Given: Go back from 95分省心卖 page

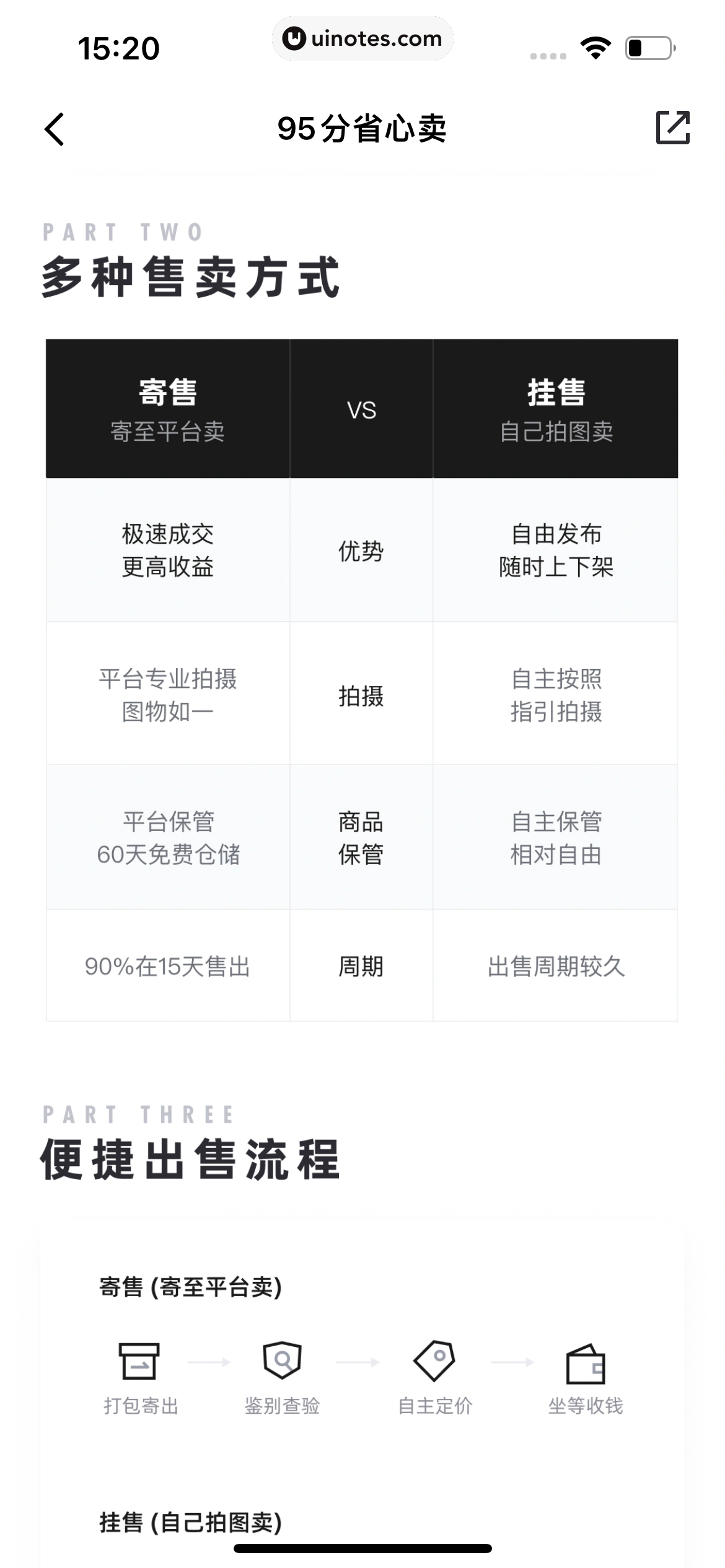Looking at the screenshot, I should click(55, 129).
